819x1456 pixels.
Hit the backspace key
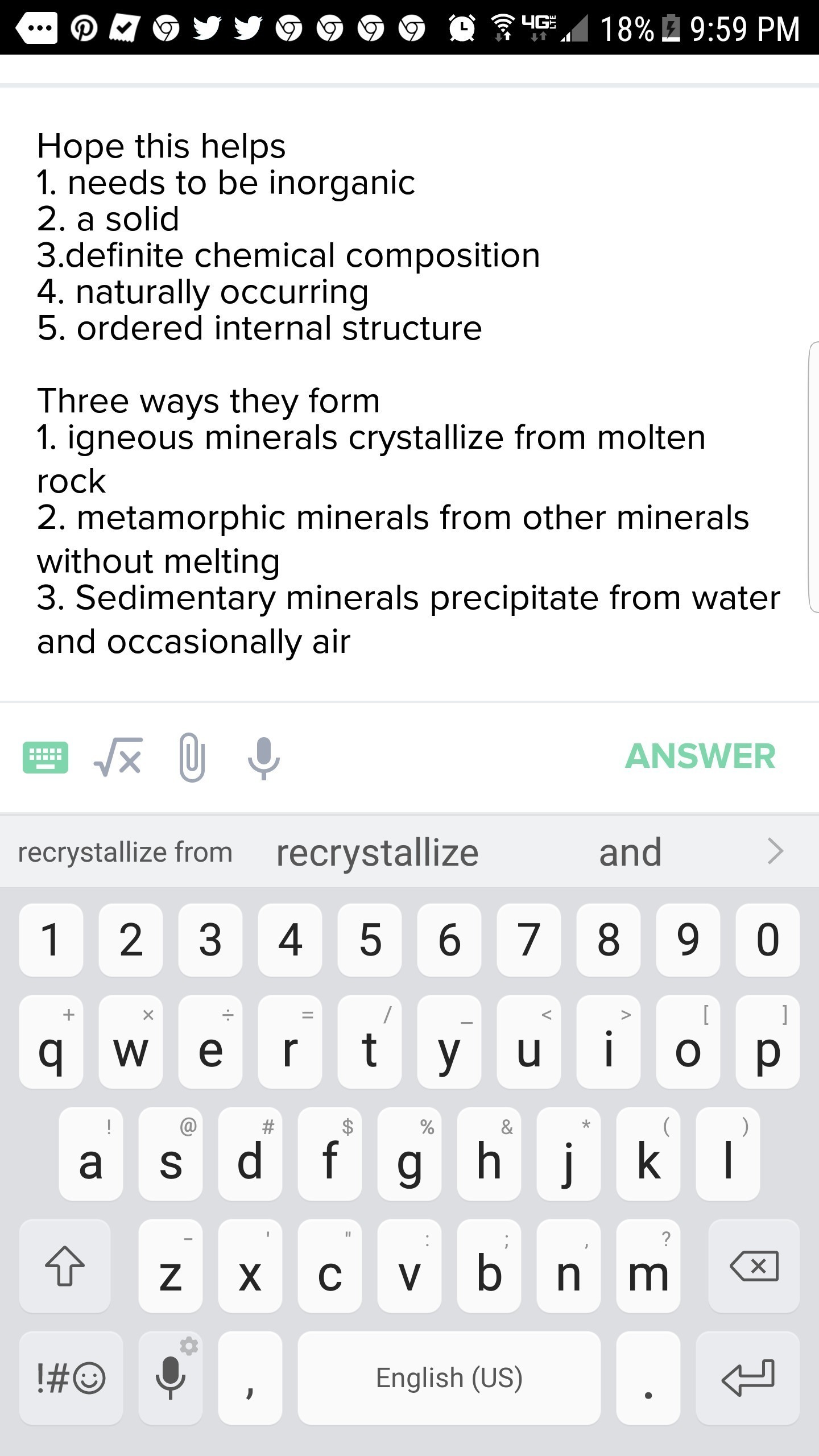pos(754,1267)
